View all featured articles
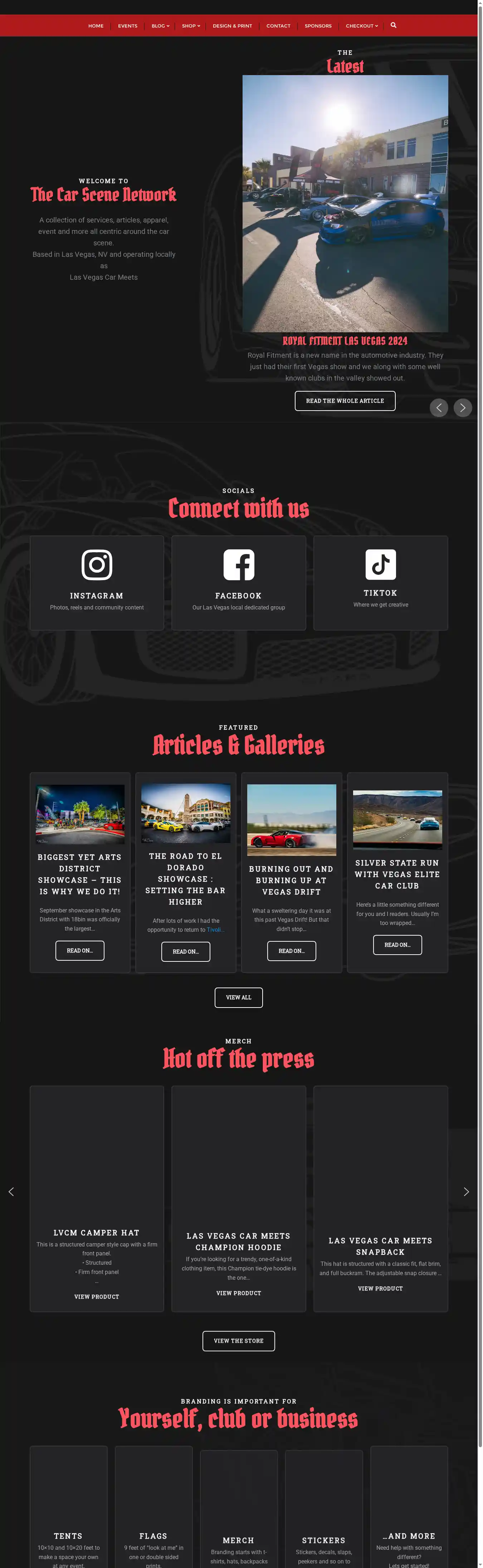This screenshot has height=1568, width=483. pos(238,997)
